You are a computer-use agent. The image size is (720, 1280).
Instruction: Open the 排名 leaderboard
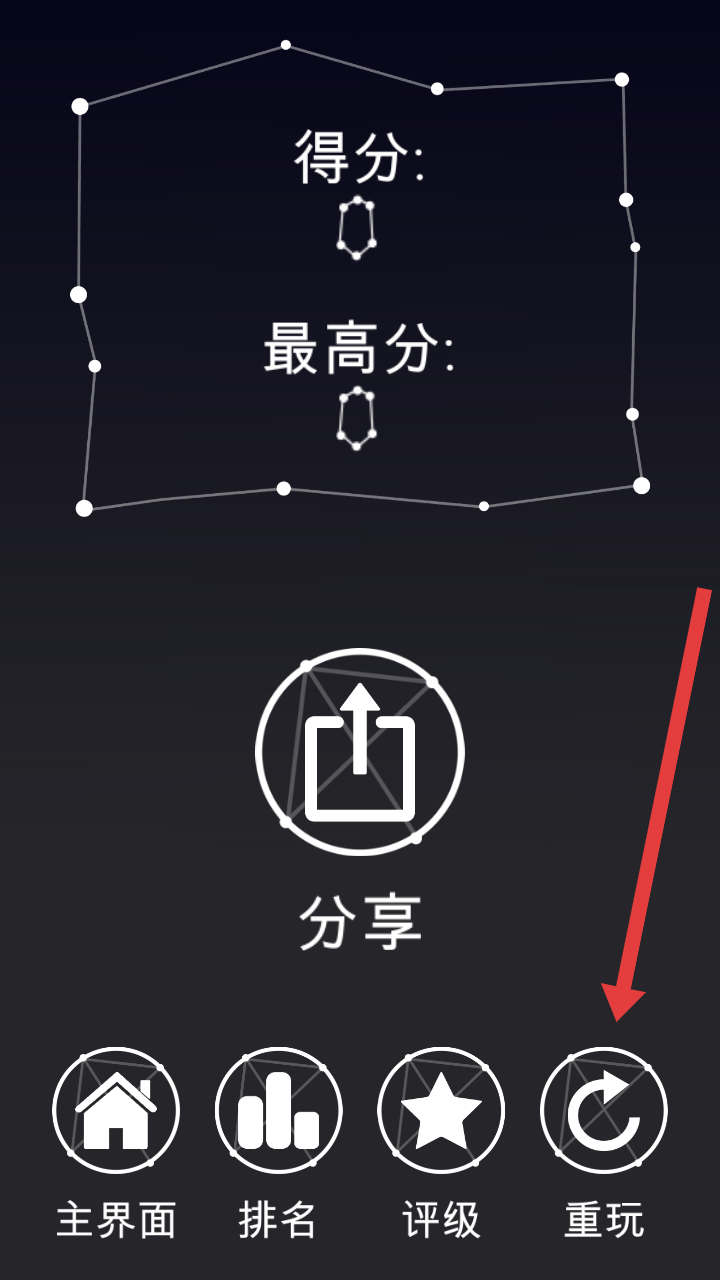(x=278, y=1110)
